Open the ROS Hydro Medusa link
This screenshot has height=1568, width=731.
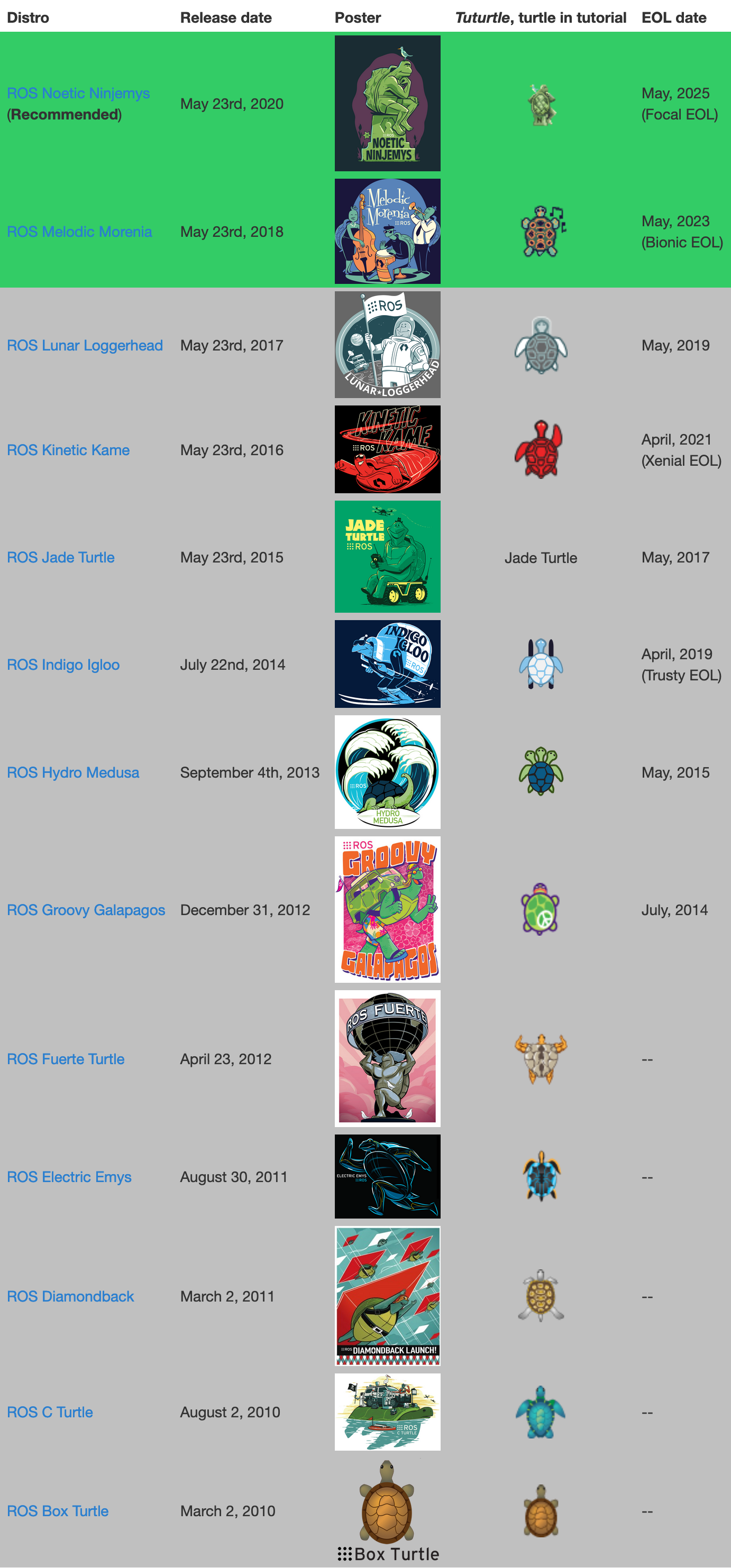[x=72, y=772]
